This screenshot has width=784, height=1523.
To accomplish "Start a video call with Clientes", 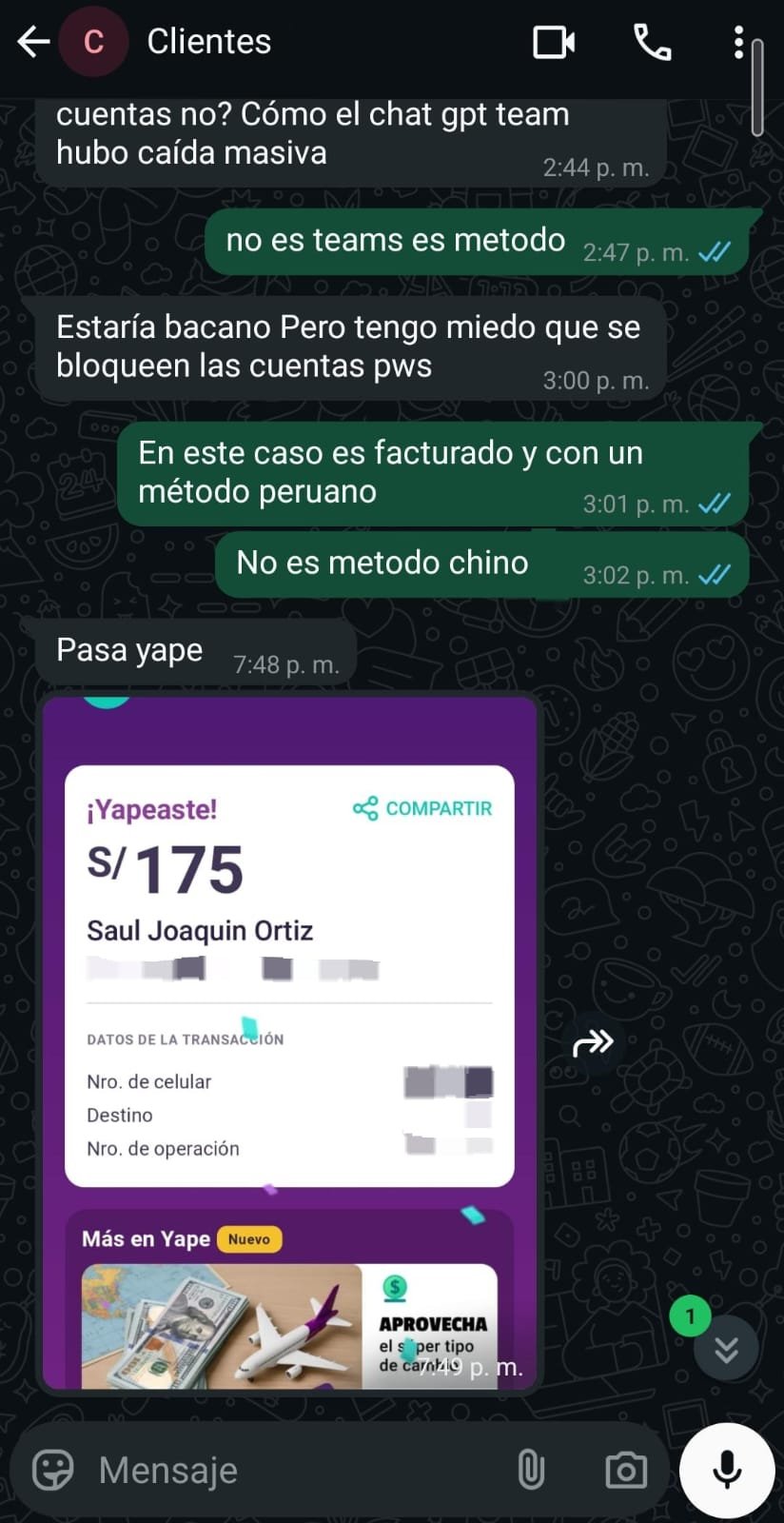I will 553,42.
